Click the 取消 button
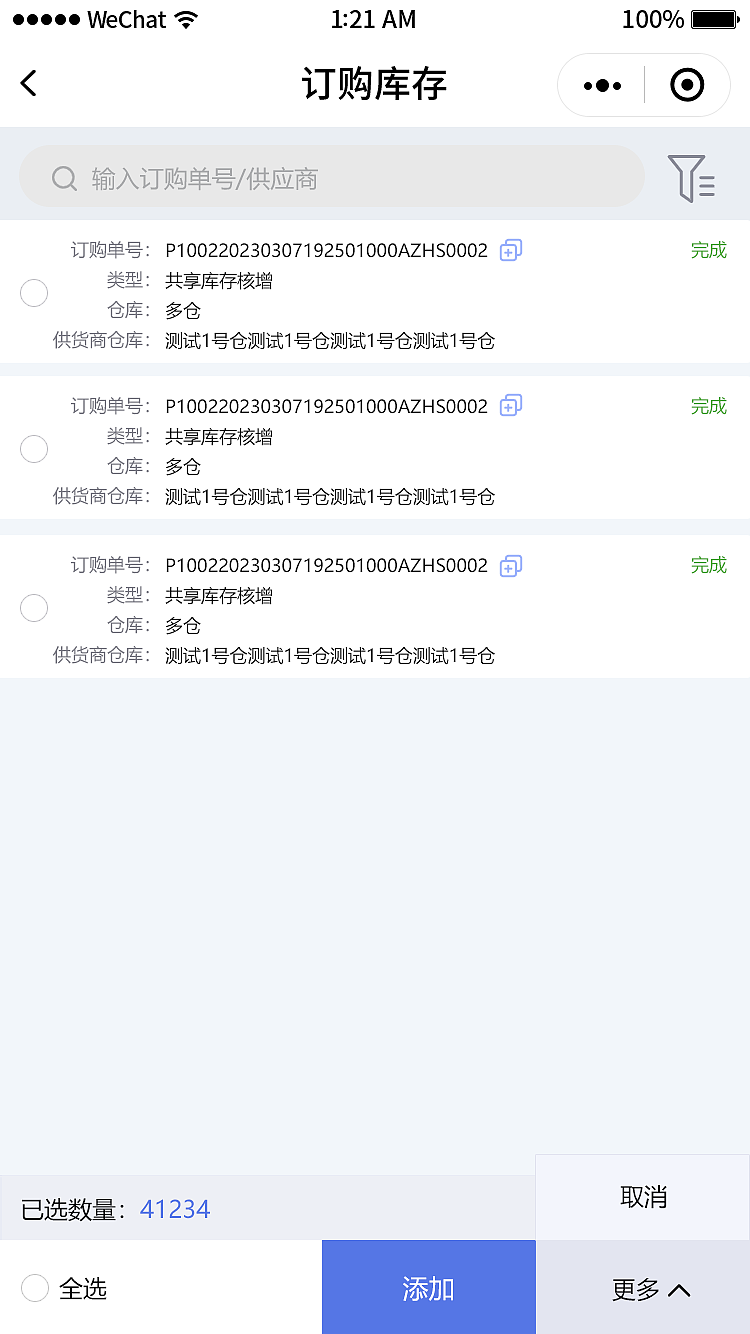Viewport: 750px width, 1334px height. click(x=643, y=1197)
